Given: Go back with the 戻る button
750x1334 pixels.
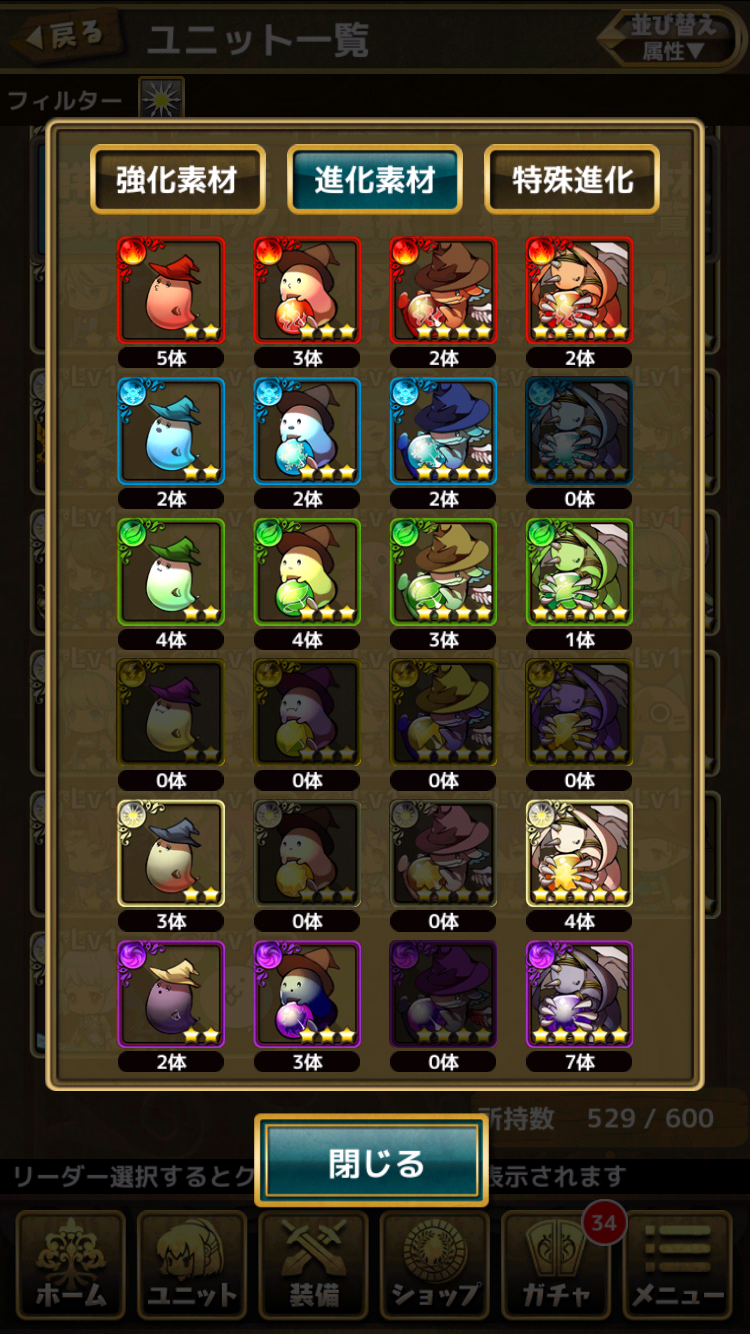Looking at the screenshot, I should 64,38.
